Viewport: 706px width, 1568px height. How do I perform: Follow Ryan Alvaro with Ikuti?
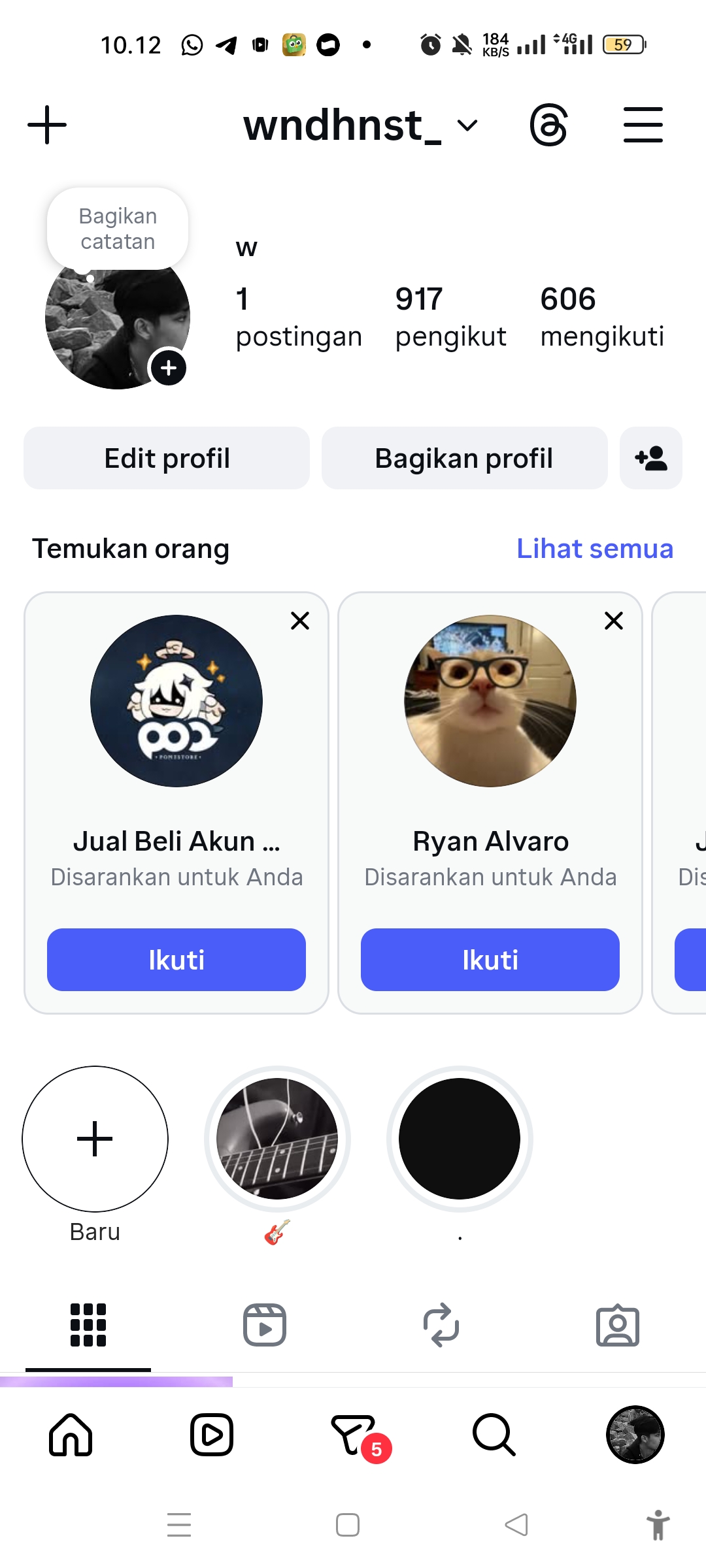(x=490, y=960)
